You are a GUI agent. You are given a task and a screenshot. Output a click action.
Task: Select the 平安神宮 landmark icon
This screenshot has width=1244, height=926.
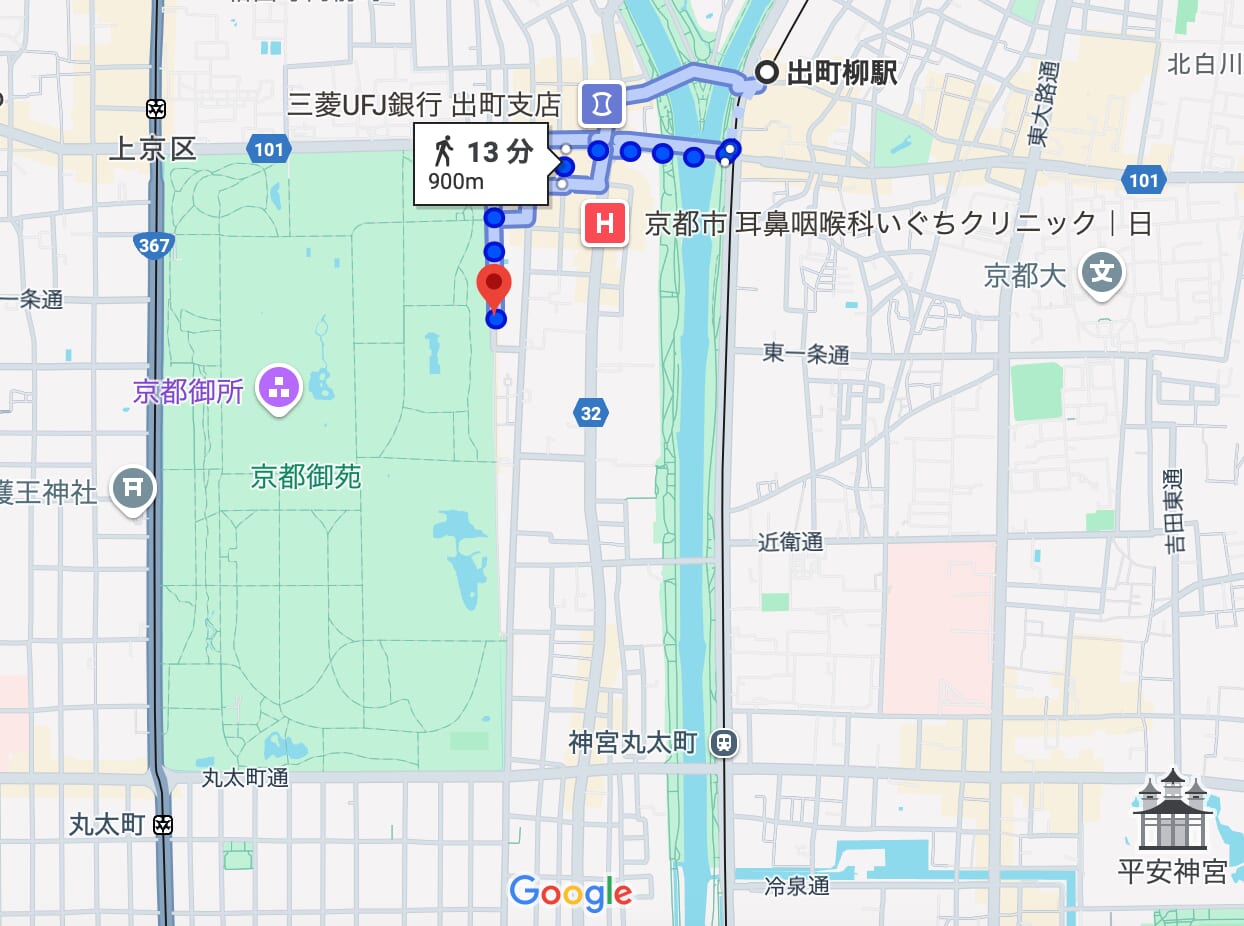click(x=1172, y=811)
